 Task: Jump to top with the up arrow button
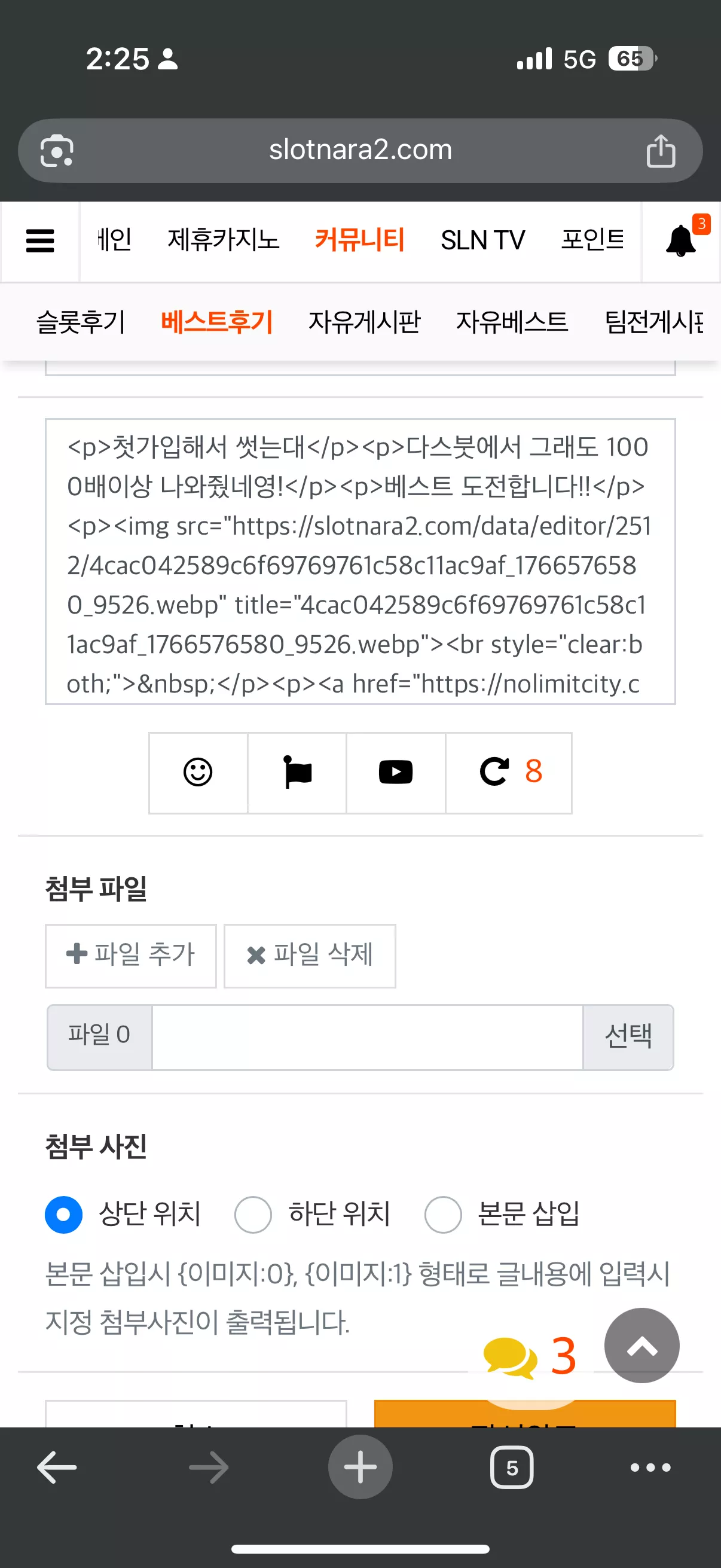pos(642,1346)
